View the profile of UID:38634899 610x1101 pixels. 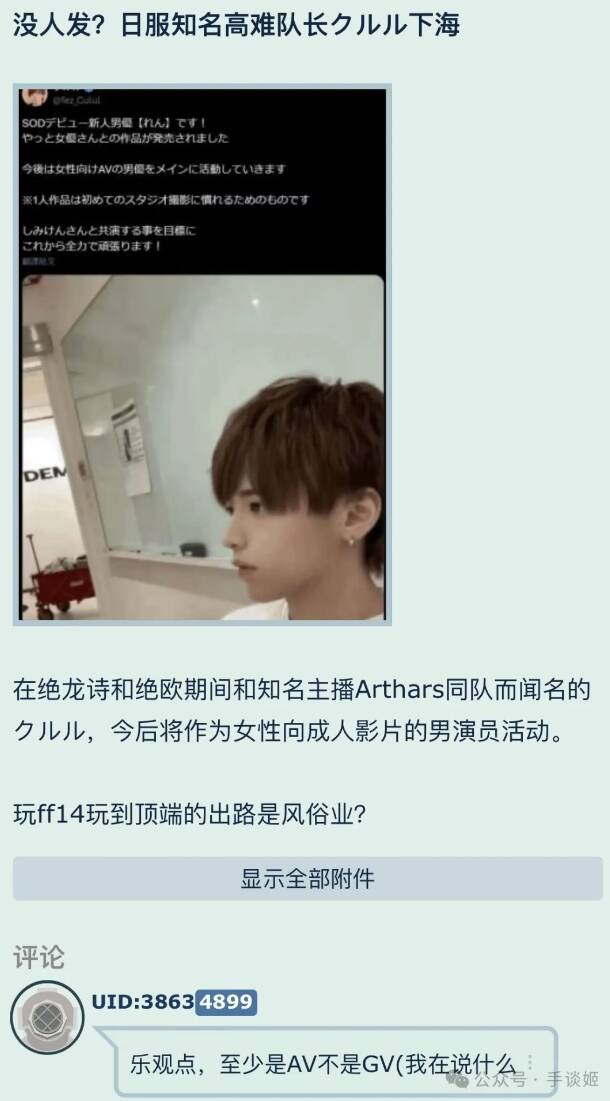174,1002
